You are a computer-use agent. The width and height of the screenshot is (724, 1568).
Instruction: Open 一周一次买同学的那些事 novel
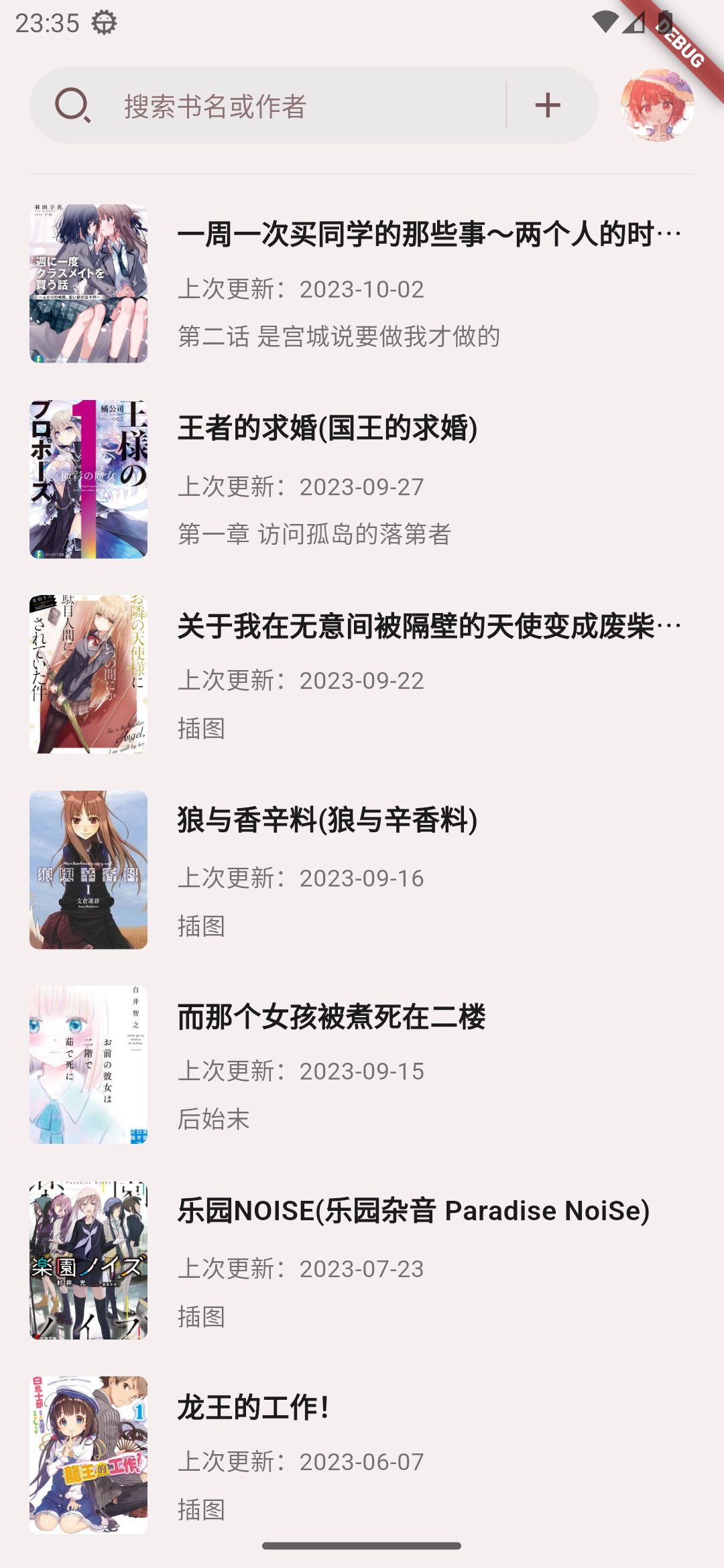pyautogui.click(x=362, y=283)
